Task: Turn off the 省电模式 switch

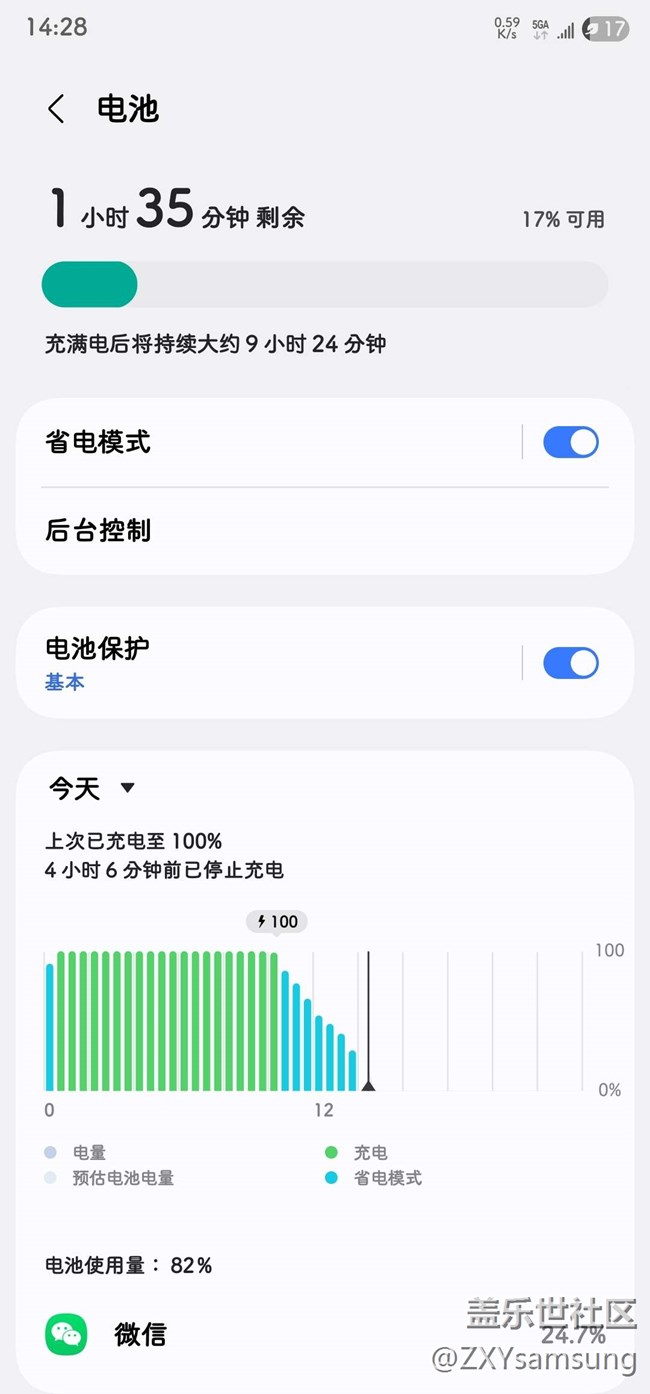Action: click(x=570, y=442)
